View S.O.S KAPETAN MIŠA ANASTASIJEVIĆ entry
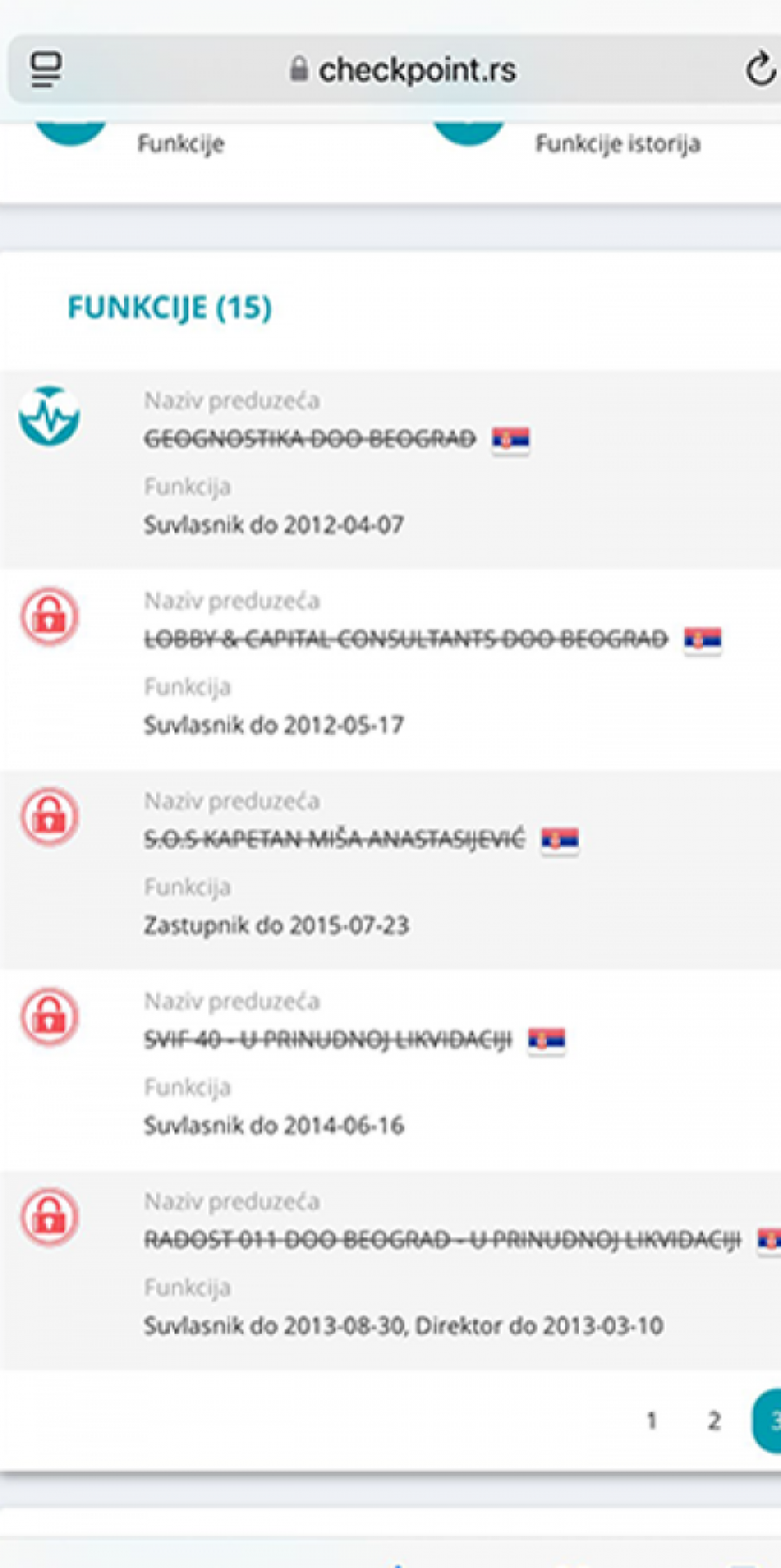 (x=334, y=839)
